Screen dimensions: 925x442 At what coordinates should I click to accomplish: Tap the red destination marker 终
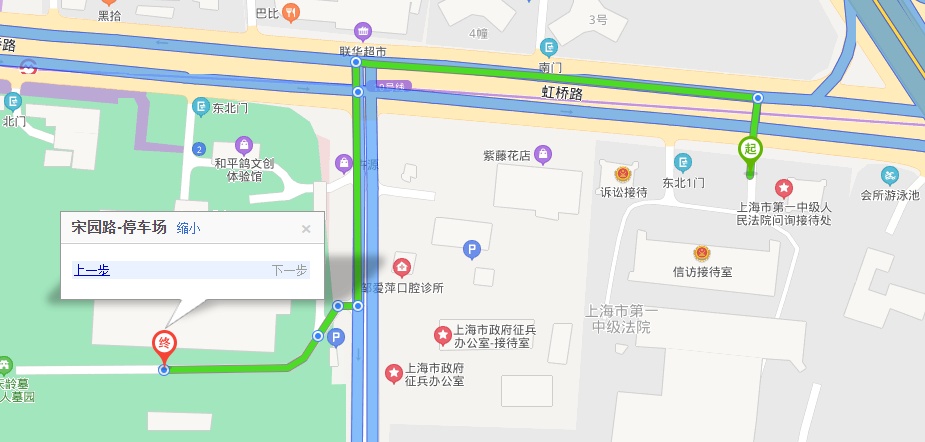[164, 344]
